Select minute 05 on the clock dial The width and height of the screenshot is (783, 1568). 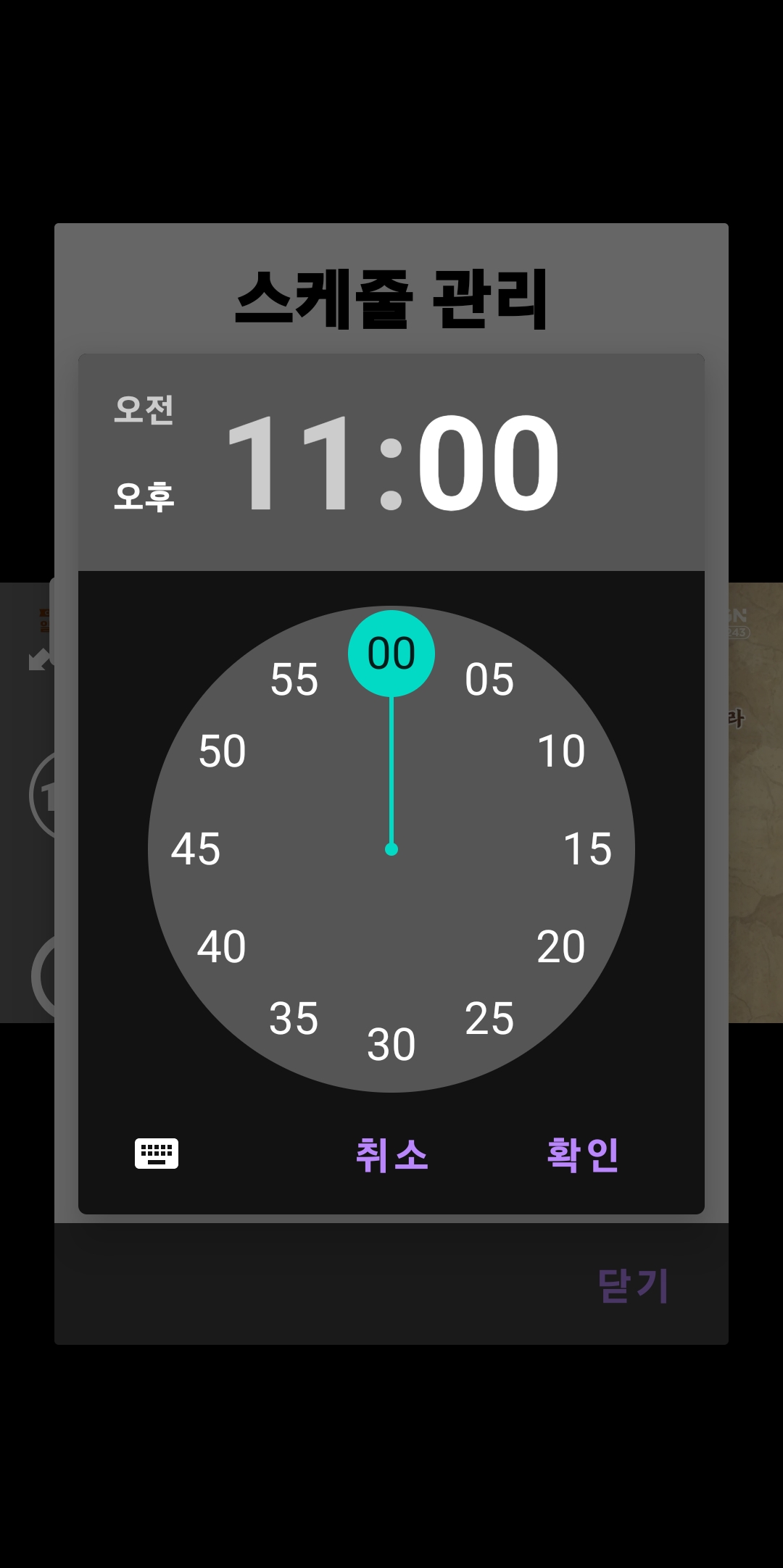pos(491,680)
